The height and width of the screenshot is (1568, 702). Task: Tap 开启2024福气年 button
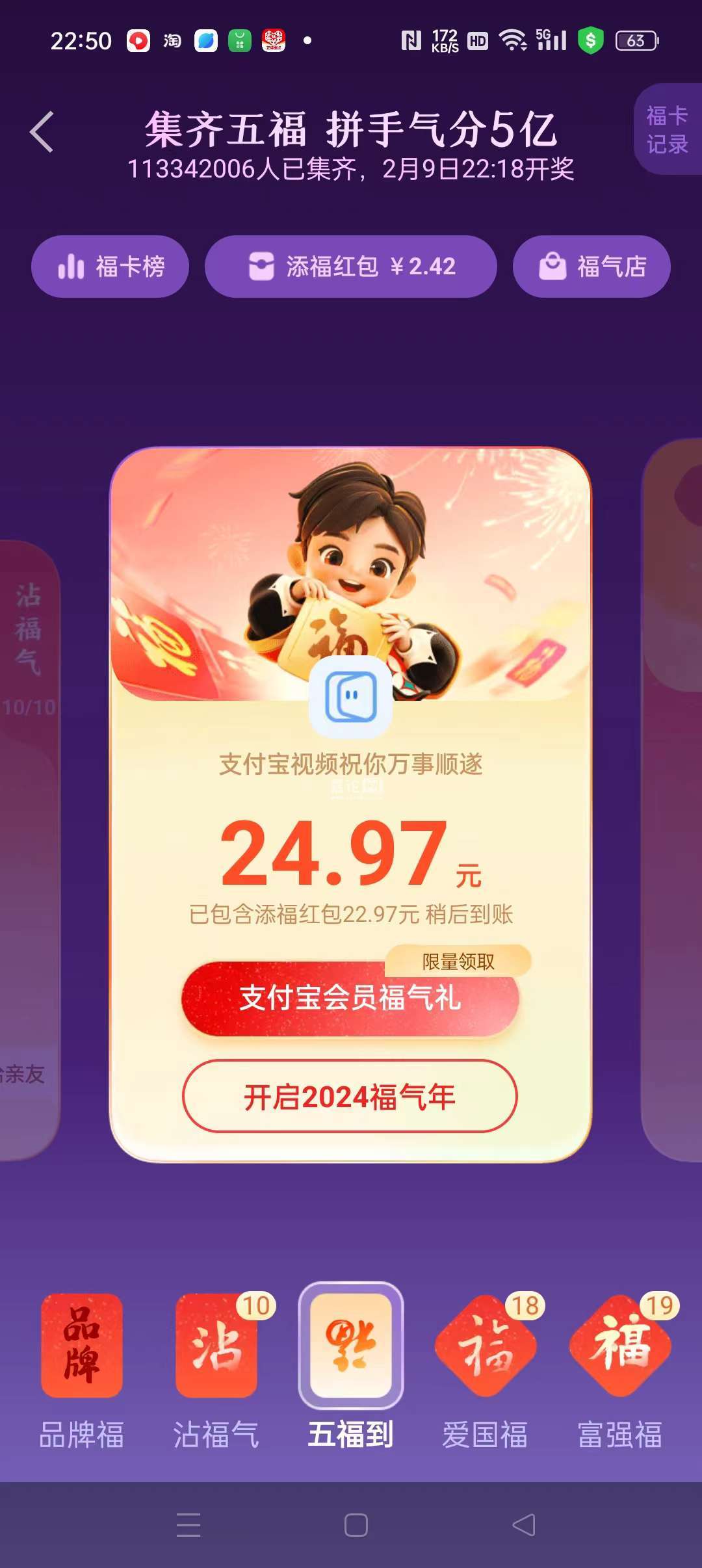350,1097
